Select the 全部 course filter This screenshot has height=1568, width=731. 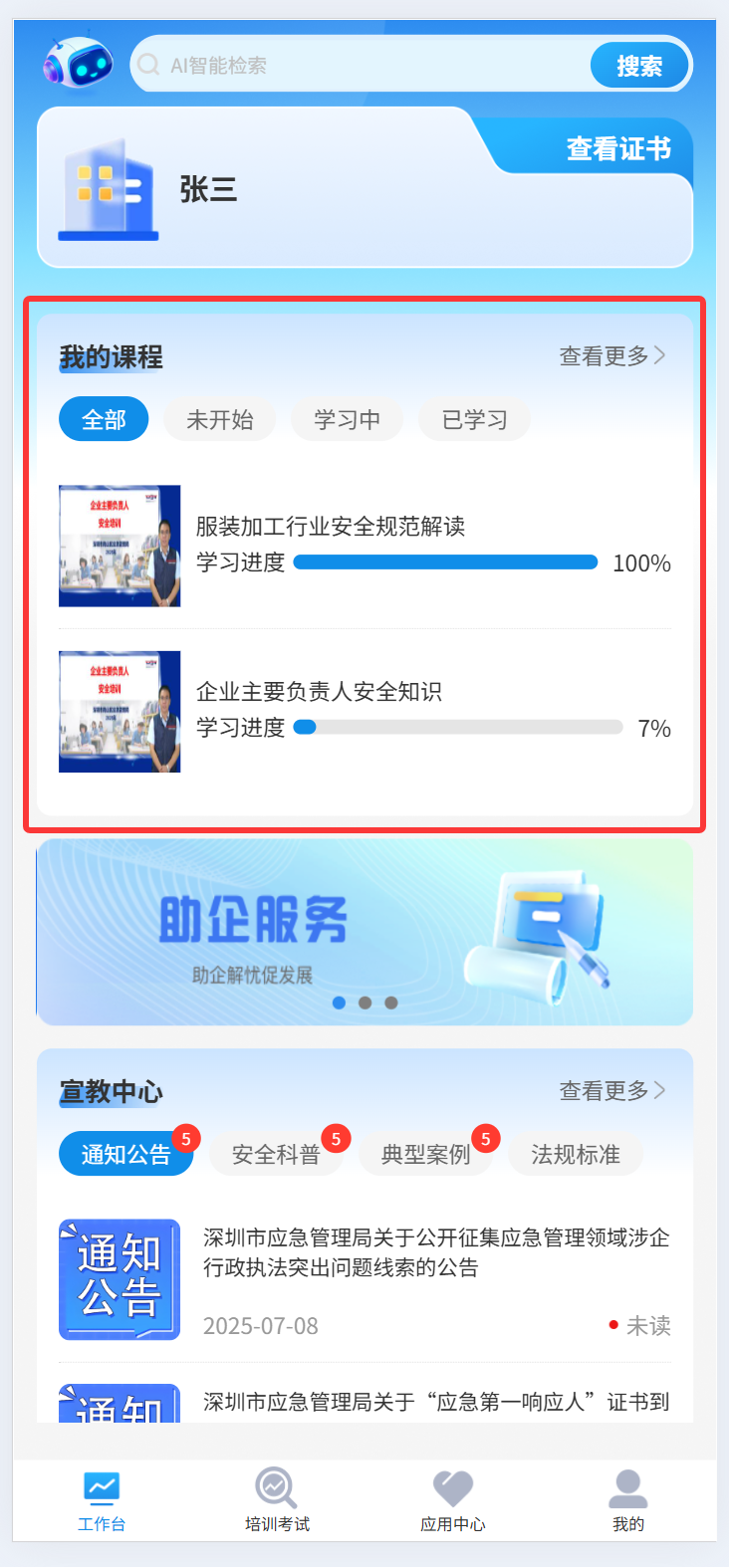point(104,419)
